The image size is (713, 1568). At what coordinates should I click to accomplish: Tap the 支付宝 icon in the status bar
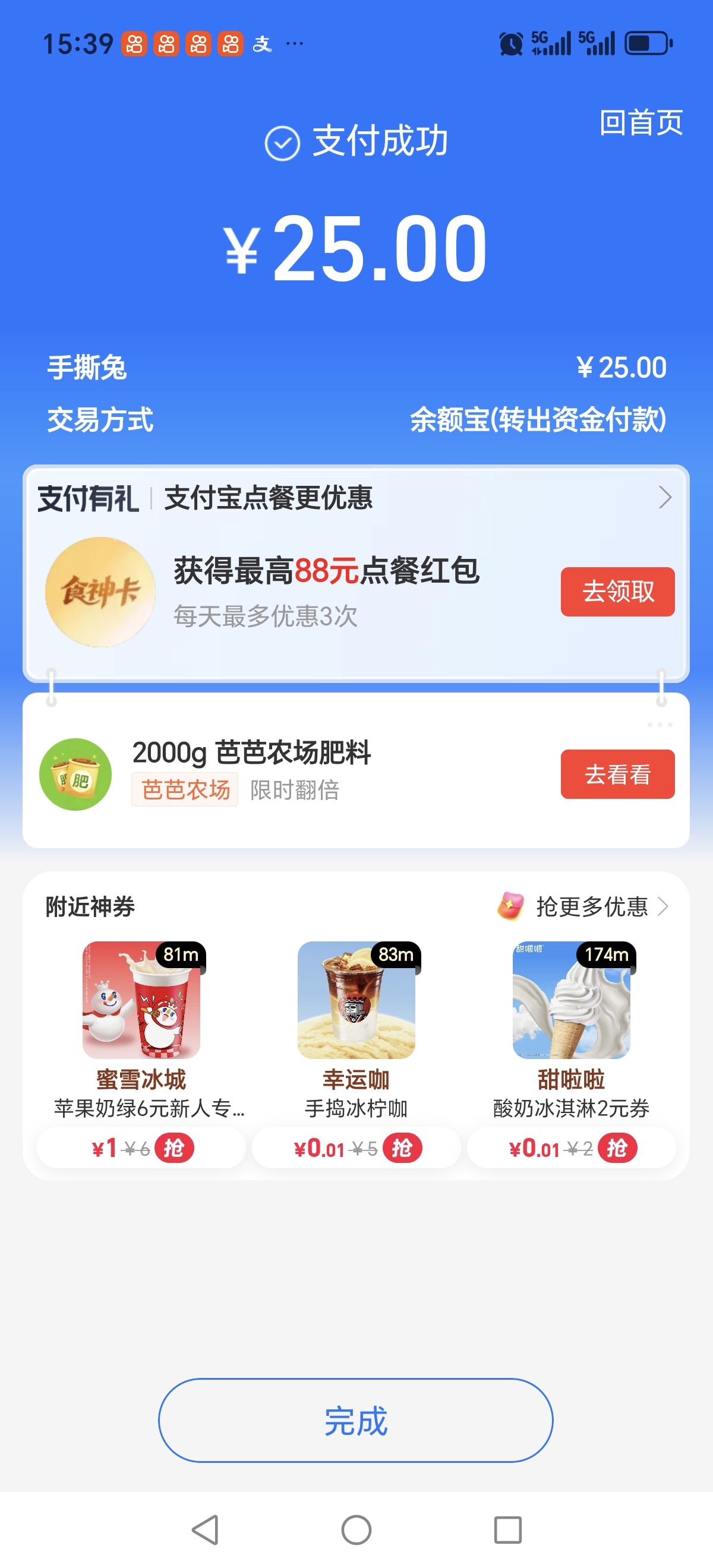click(x=263, y=45)
